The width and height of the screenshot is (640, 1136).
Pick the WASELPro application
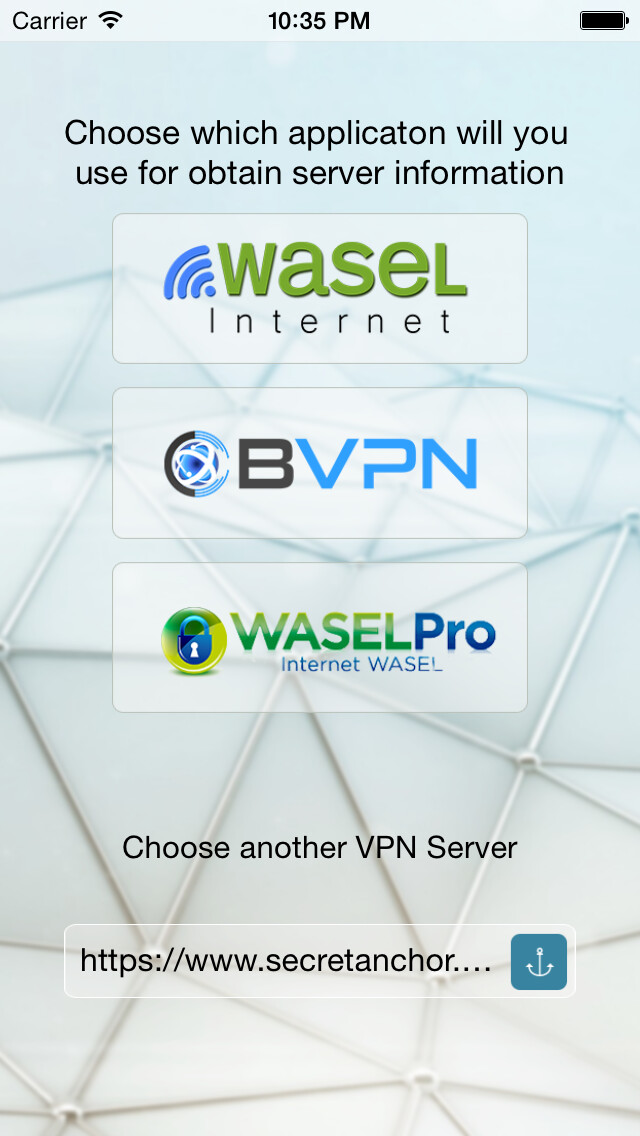point(319,637)
